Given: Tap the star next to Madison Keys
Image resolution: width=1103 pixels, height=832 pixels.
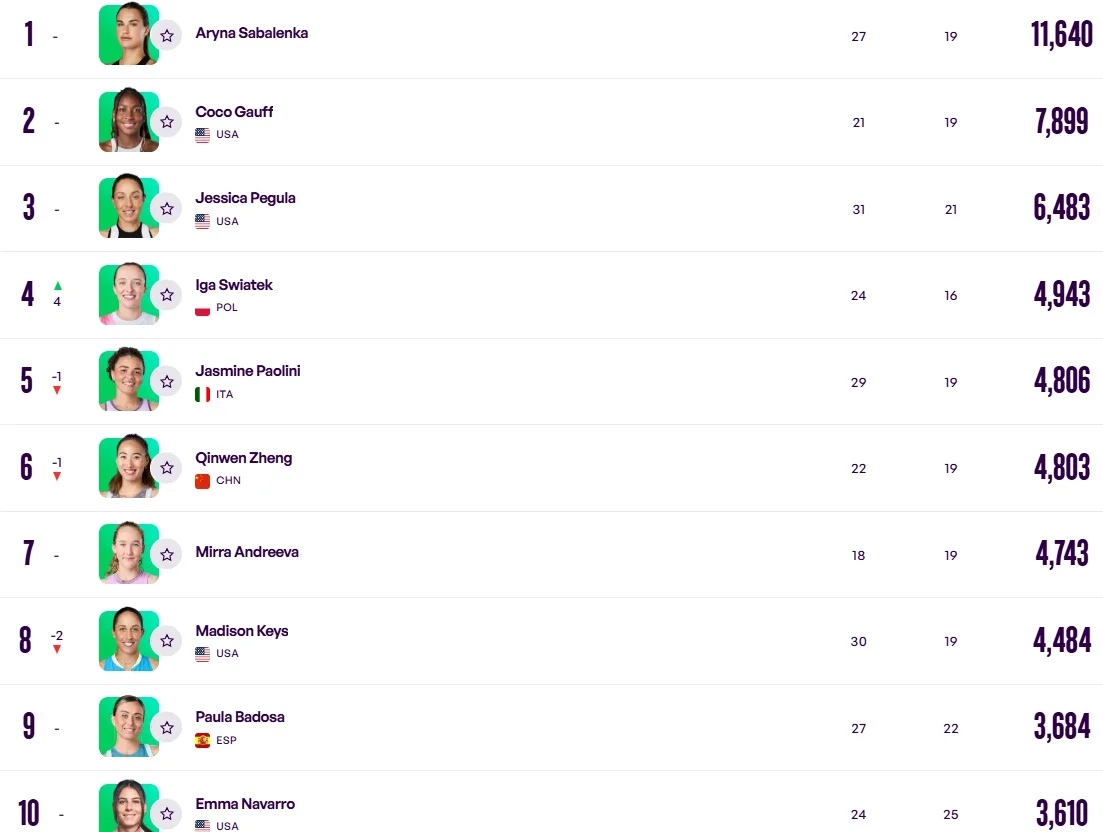Looking at the screenshot, I should (167, 640).
